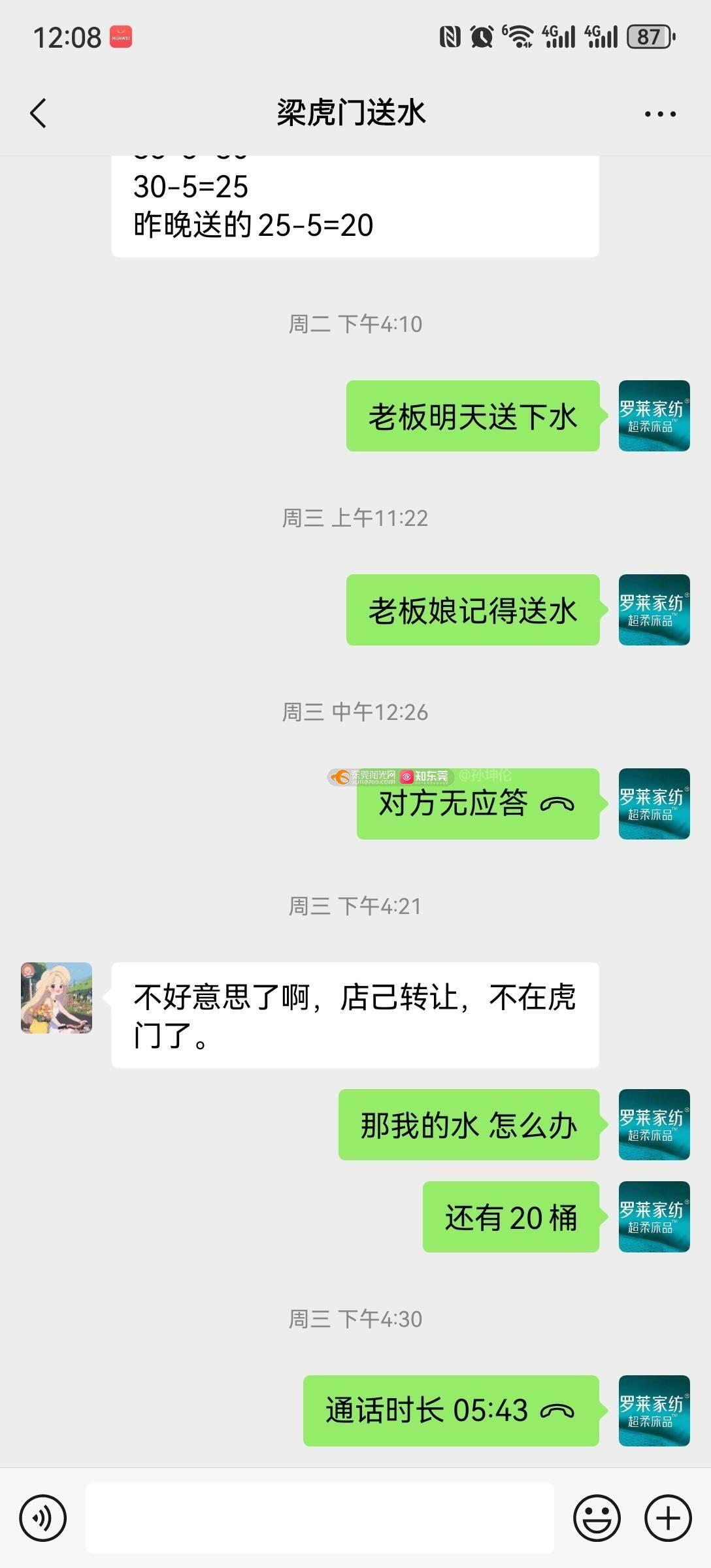Focus the message text field
This screenshot has height=1568, width=711.
320,1518
